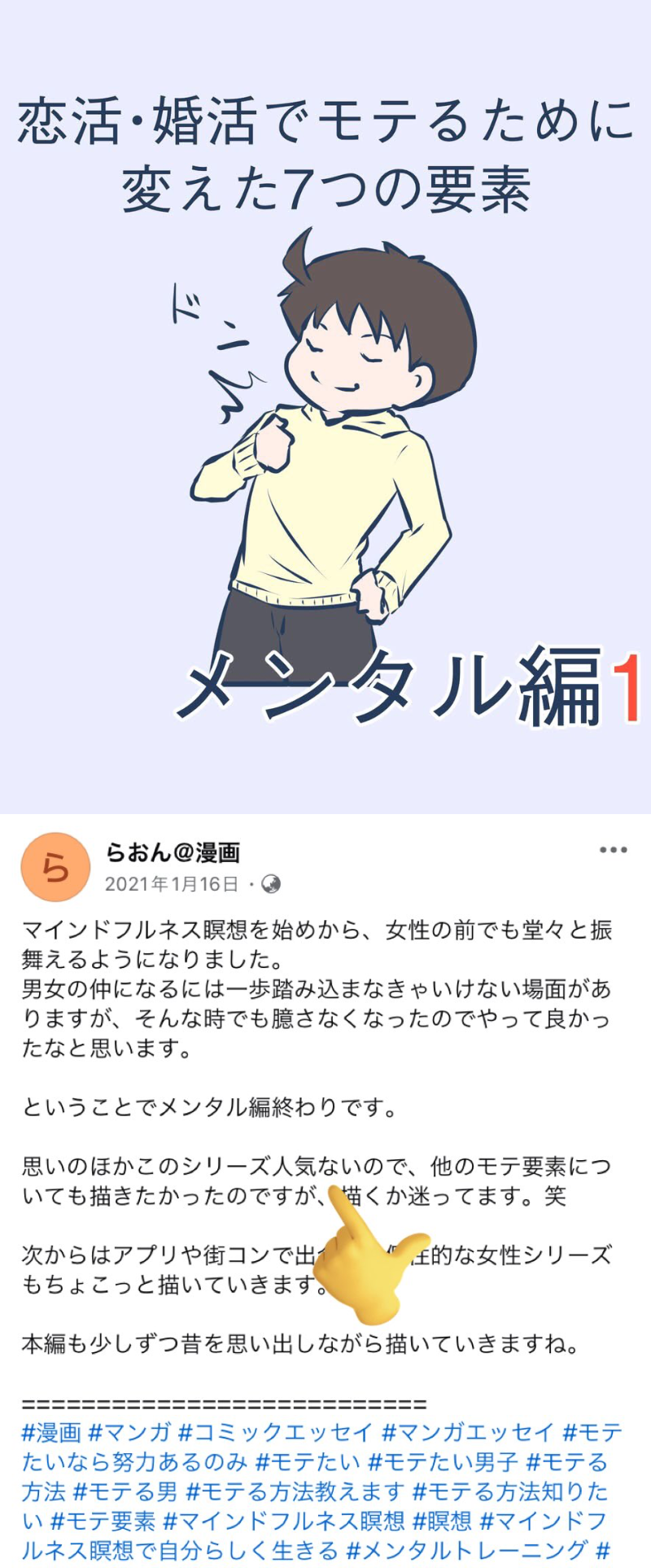Open the #漫画 hashtag
Viewport: 651px width, 1568px height.
(x=51, y=1433)
